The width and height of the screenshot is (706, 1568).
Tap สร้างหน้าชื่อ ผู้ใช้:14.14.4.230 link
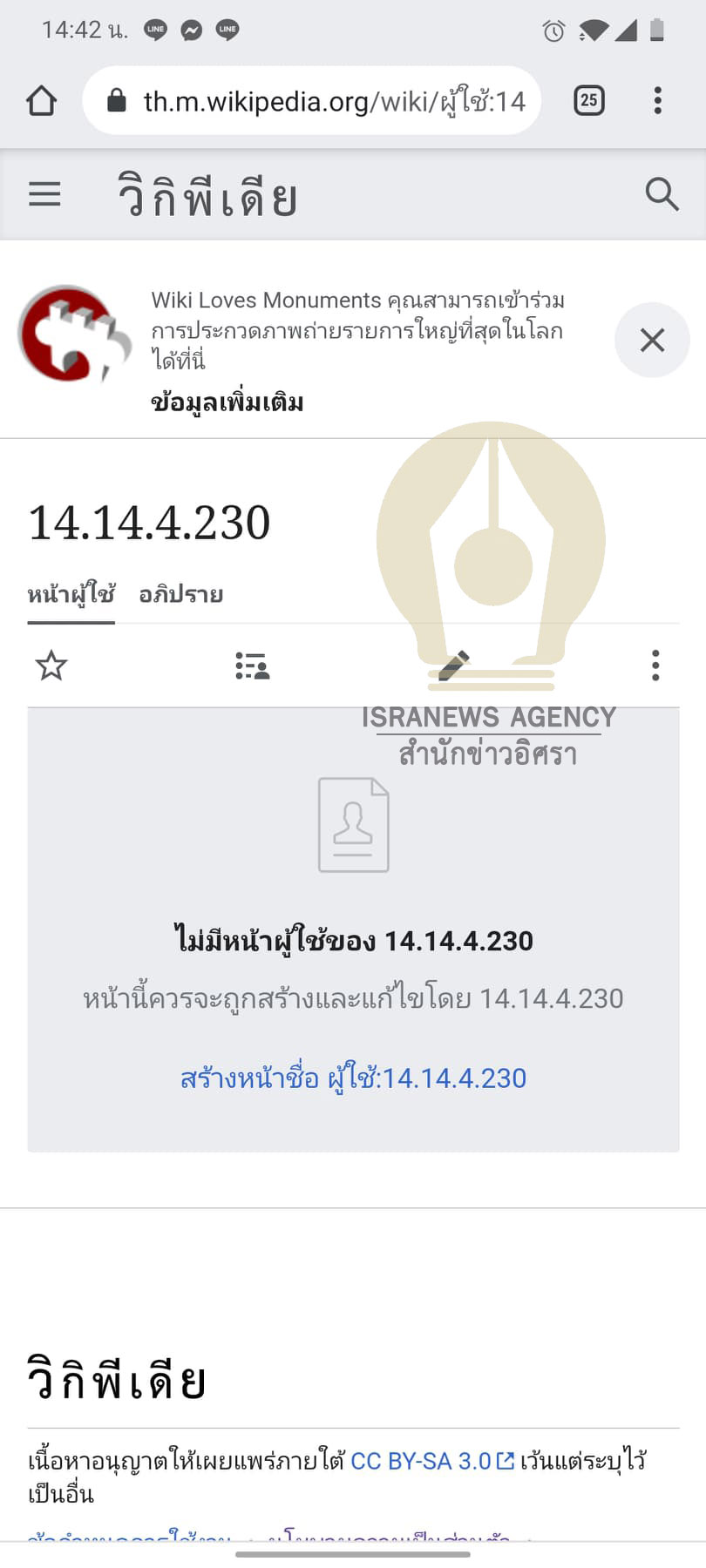click(353, 1078)
